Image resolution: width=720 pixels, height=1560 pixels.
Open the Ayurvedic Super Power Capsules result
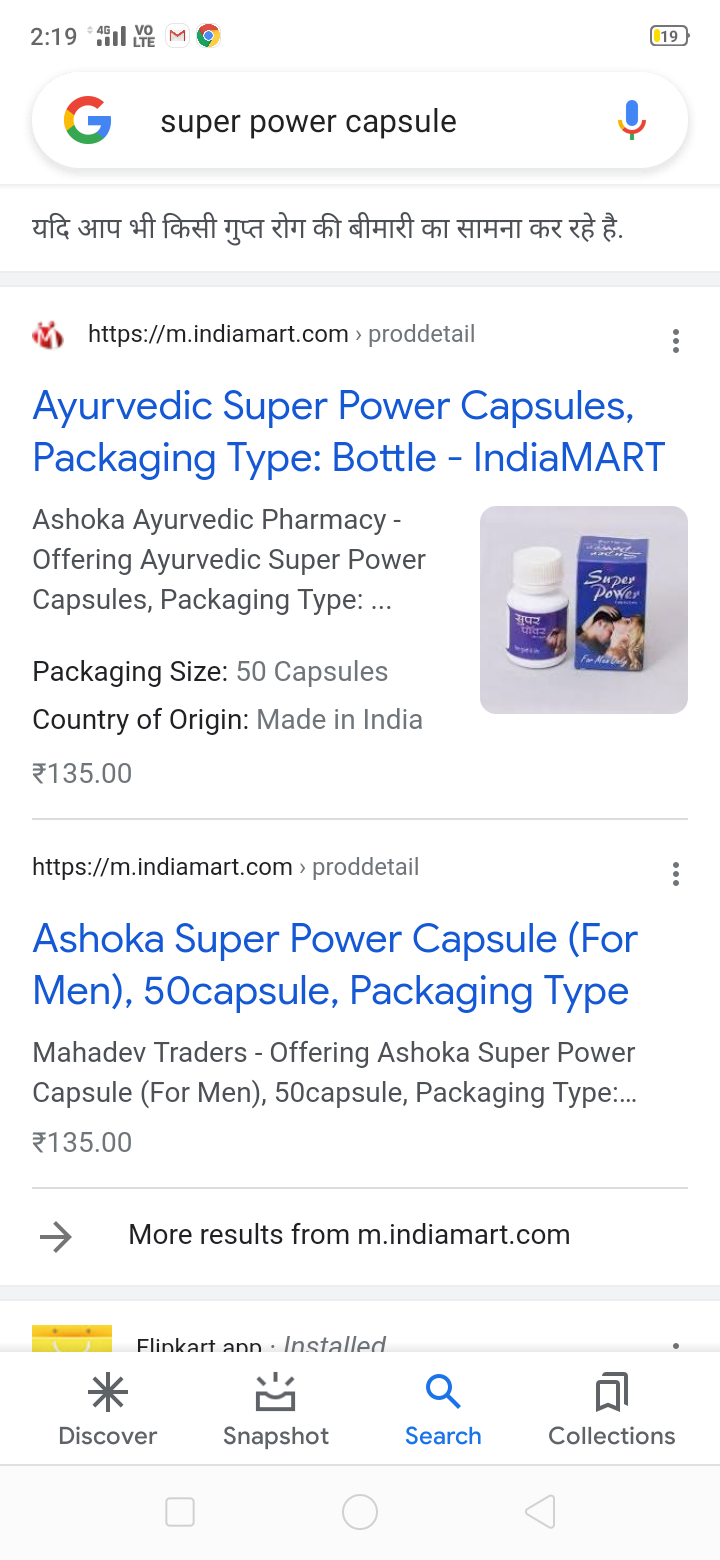click(x=348, y=432)
